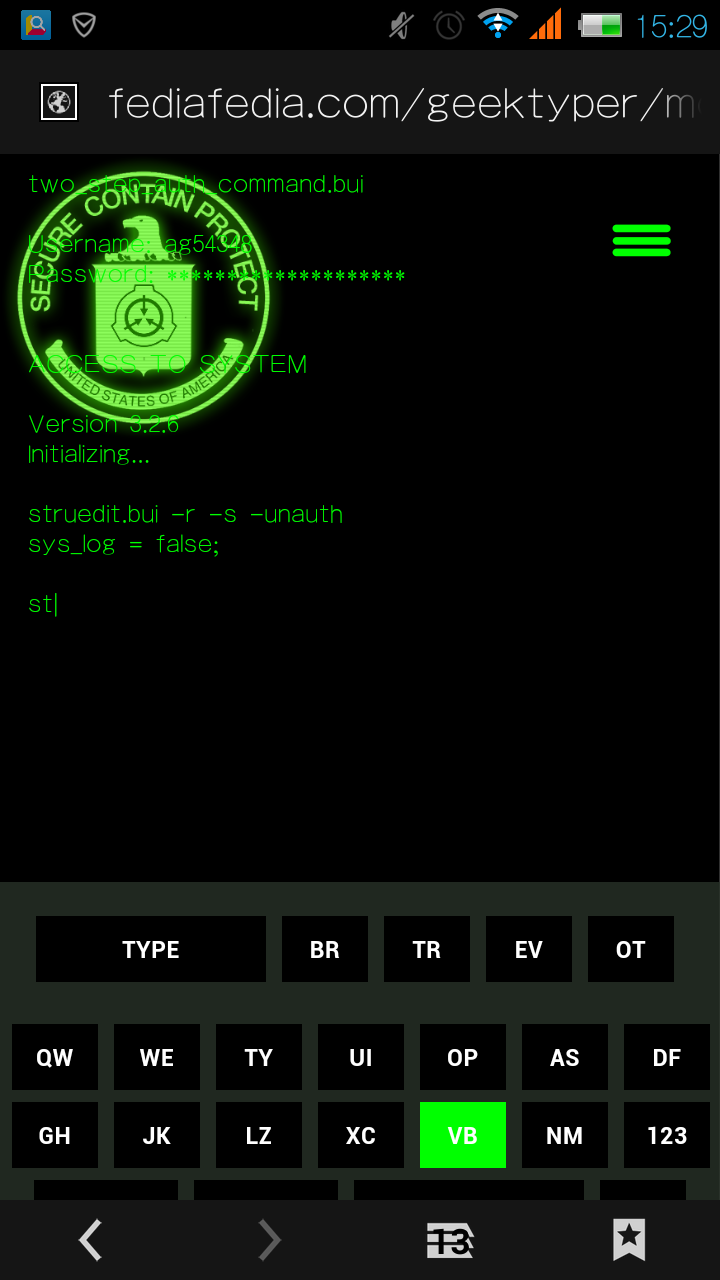Screen dimensions: 720x1280
Task: Tap the OT key
Action: tap(631, 949)
